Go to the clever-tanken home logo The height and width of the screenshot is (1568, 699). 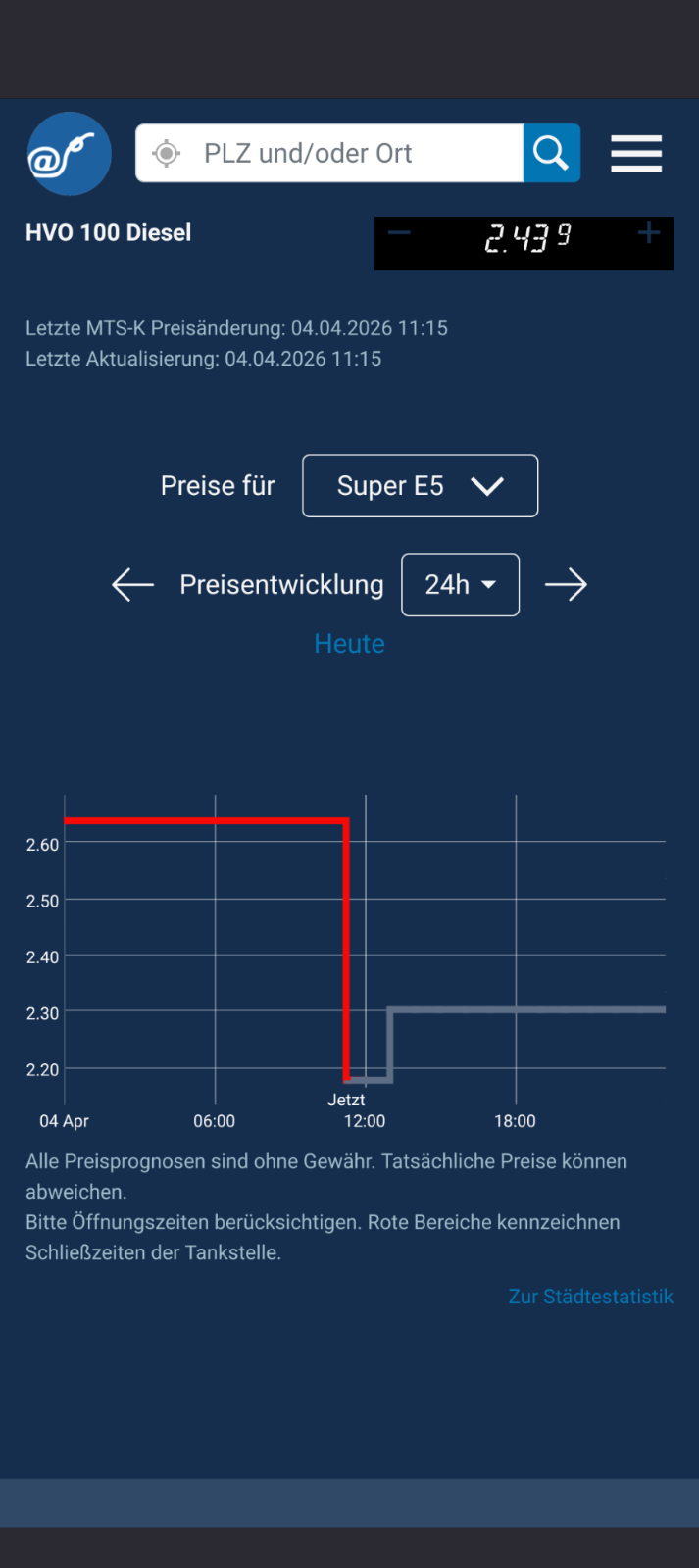(x=69, y=154)
